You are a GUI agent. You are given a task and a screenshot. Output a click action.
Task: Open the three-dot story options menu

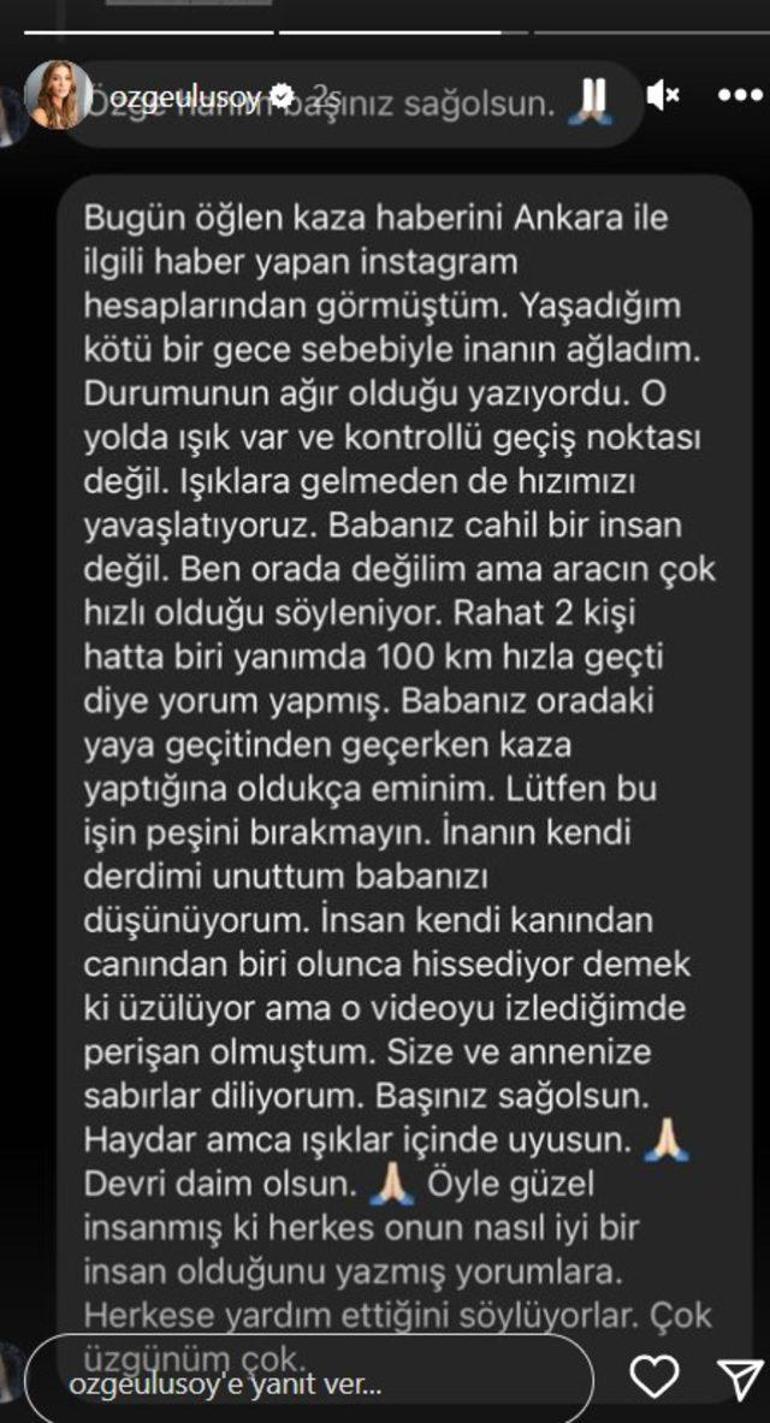click(740, 96)
